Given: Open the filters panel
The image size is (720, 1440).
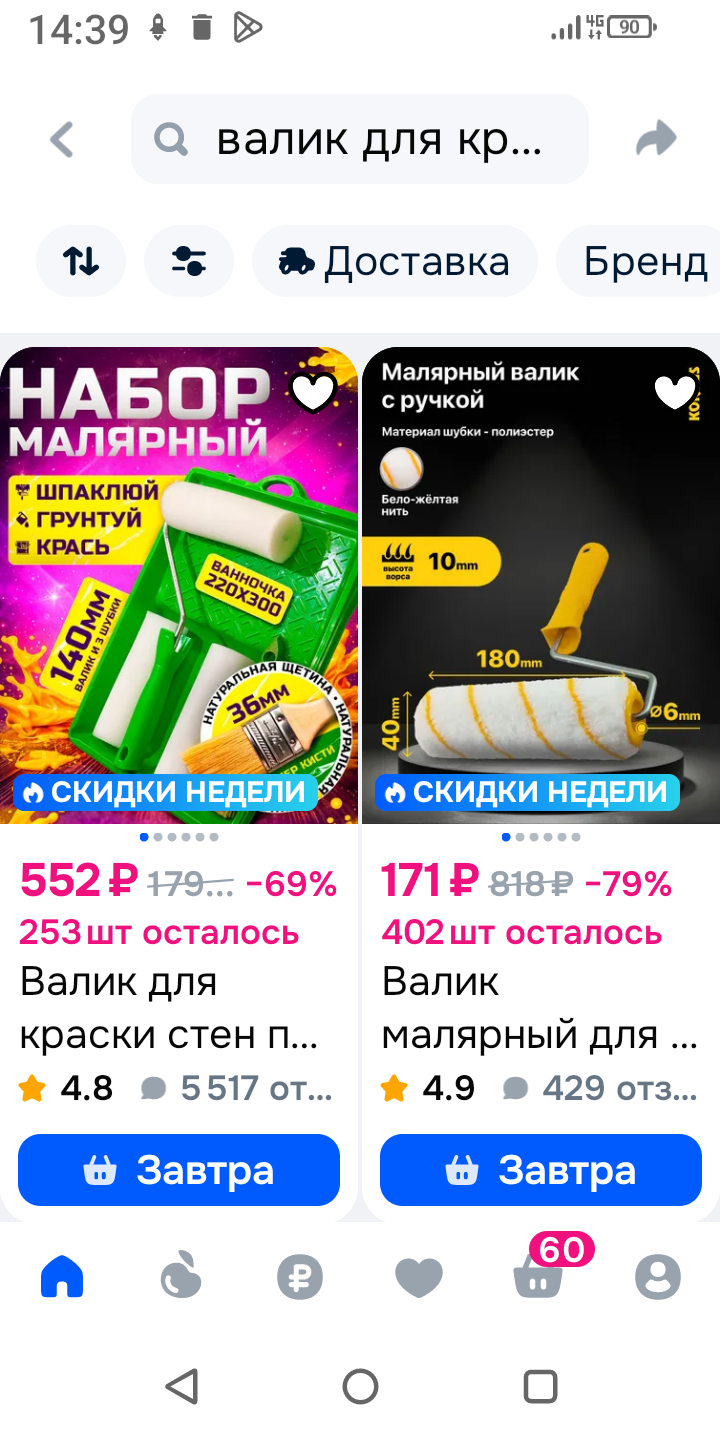Looking at the screenshot, I should tap(188, 262).
